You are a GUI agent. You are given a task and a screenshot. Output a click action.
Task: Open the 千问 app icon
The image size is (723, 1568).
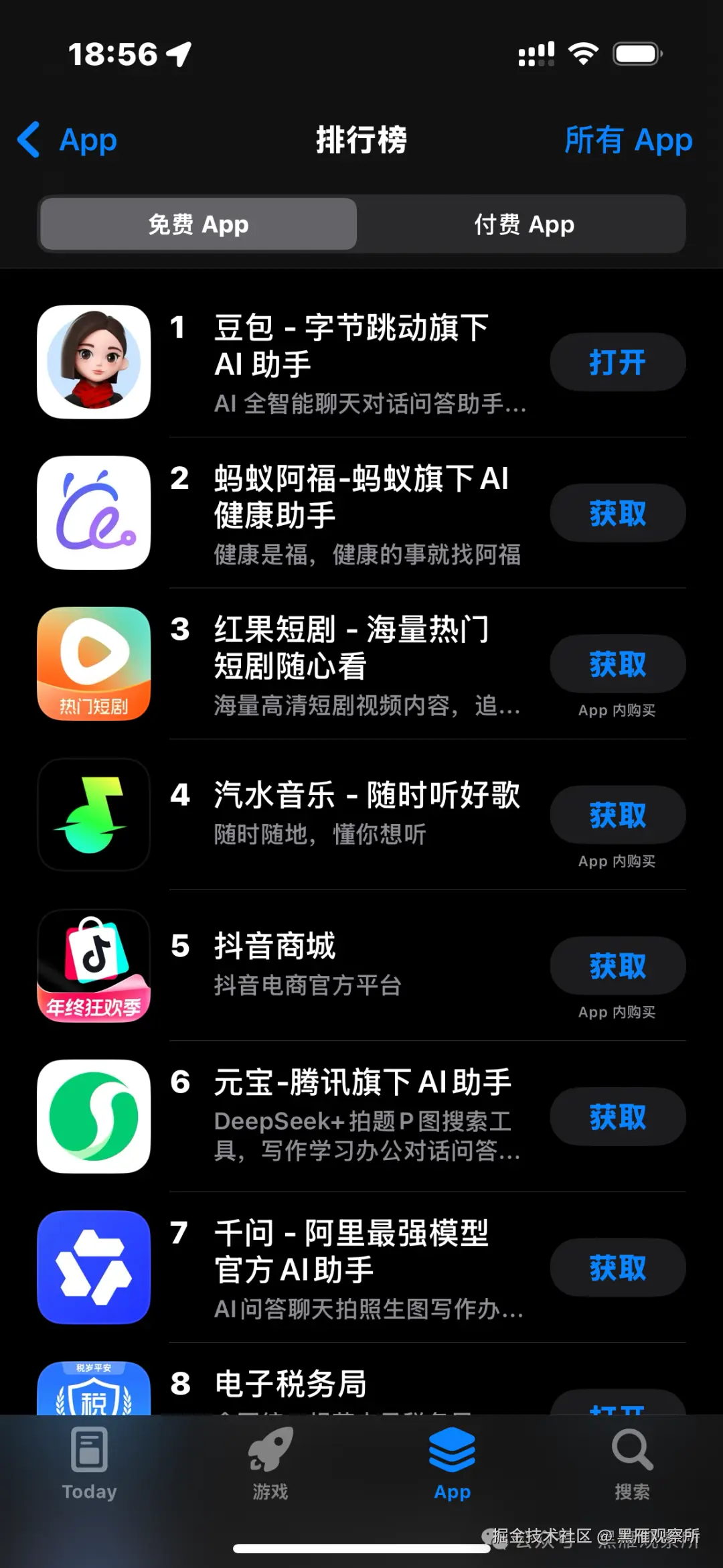point(94,1269)
